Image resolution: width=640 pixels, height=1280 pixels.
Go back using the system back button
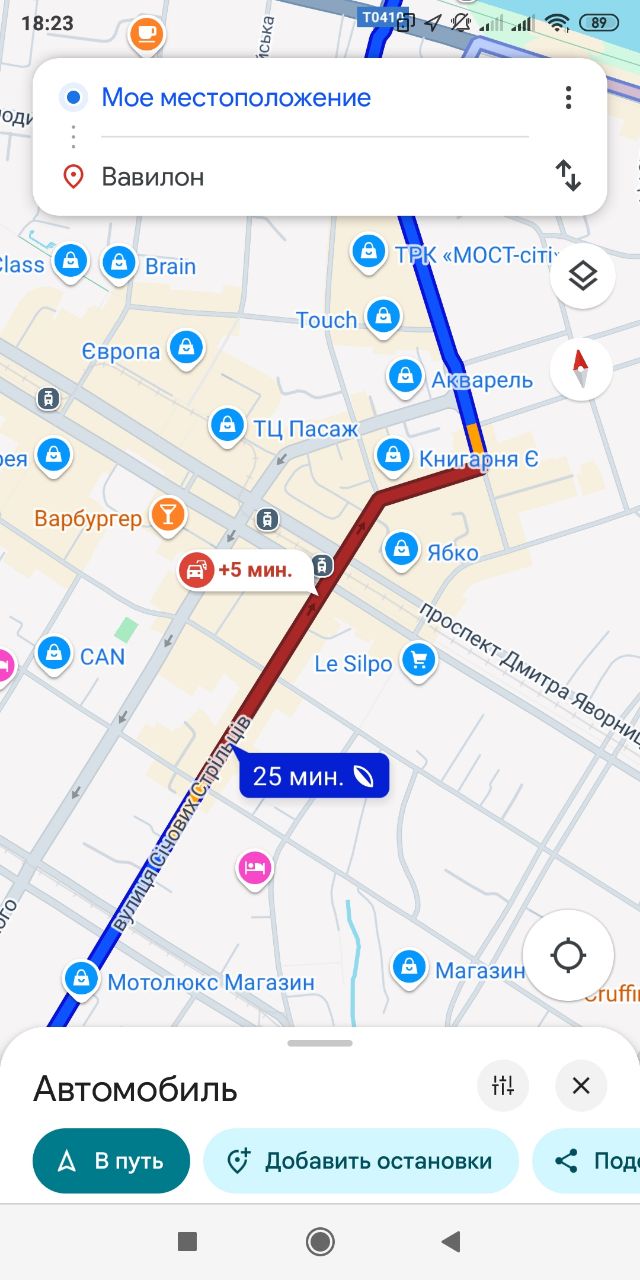tap(451, 1242)
